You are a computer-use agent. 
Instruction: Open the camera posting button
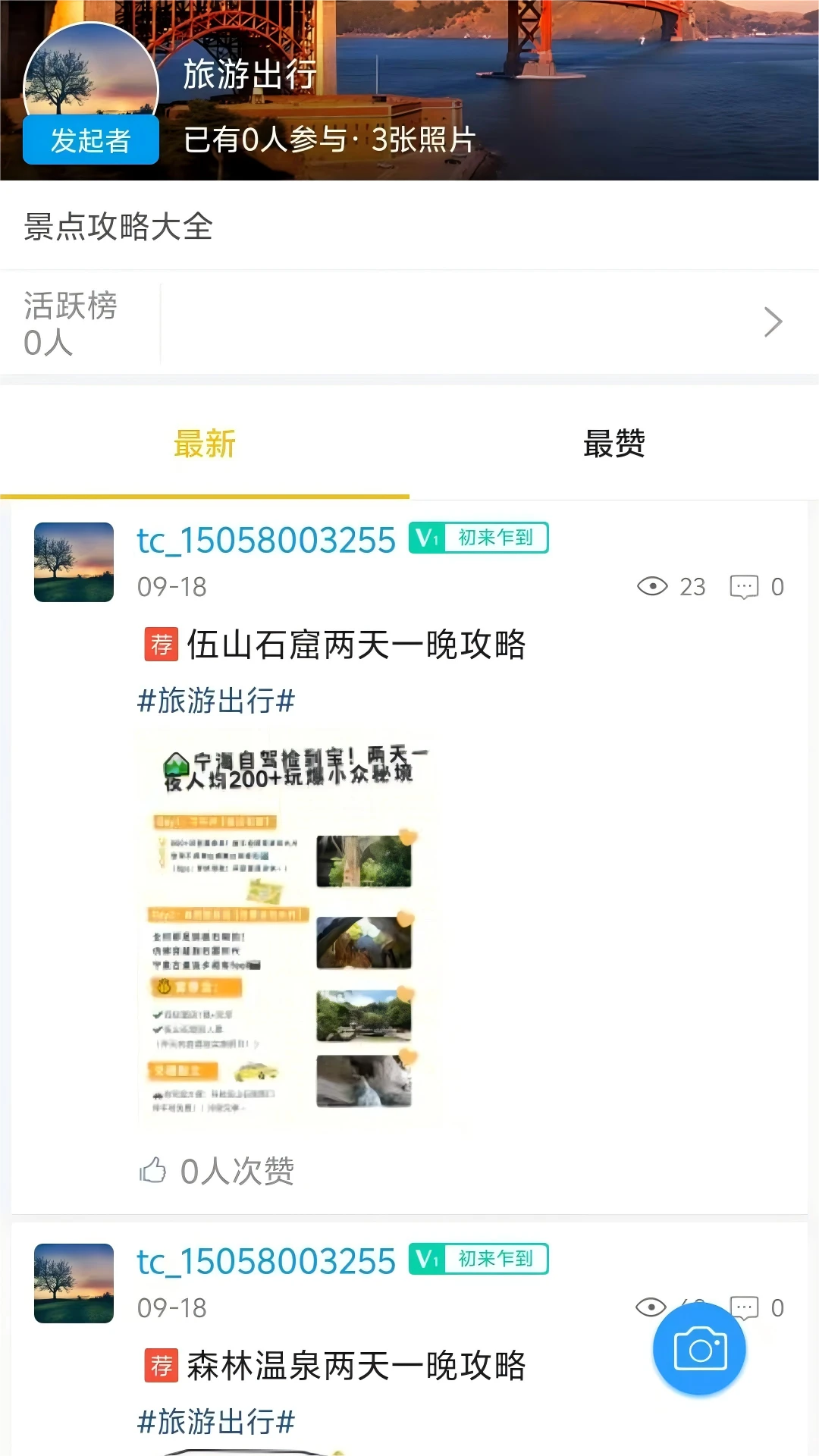click(x=699, y=1349)
